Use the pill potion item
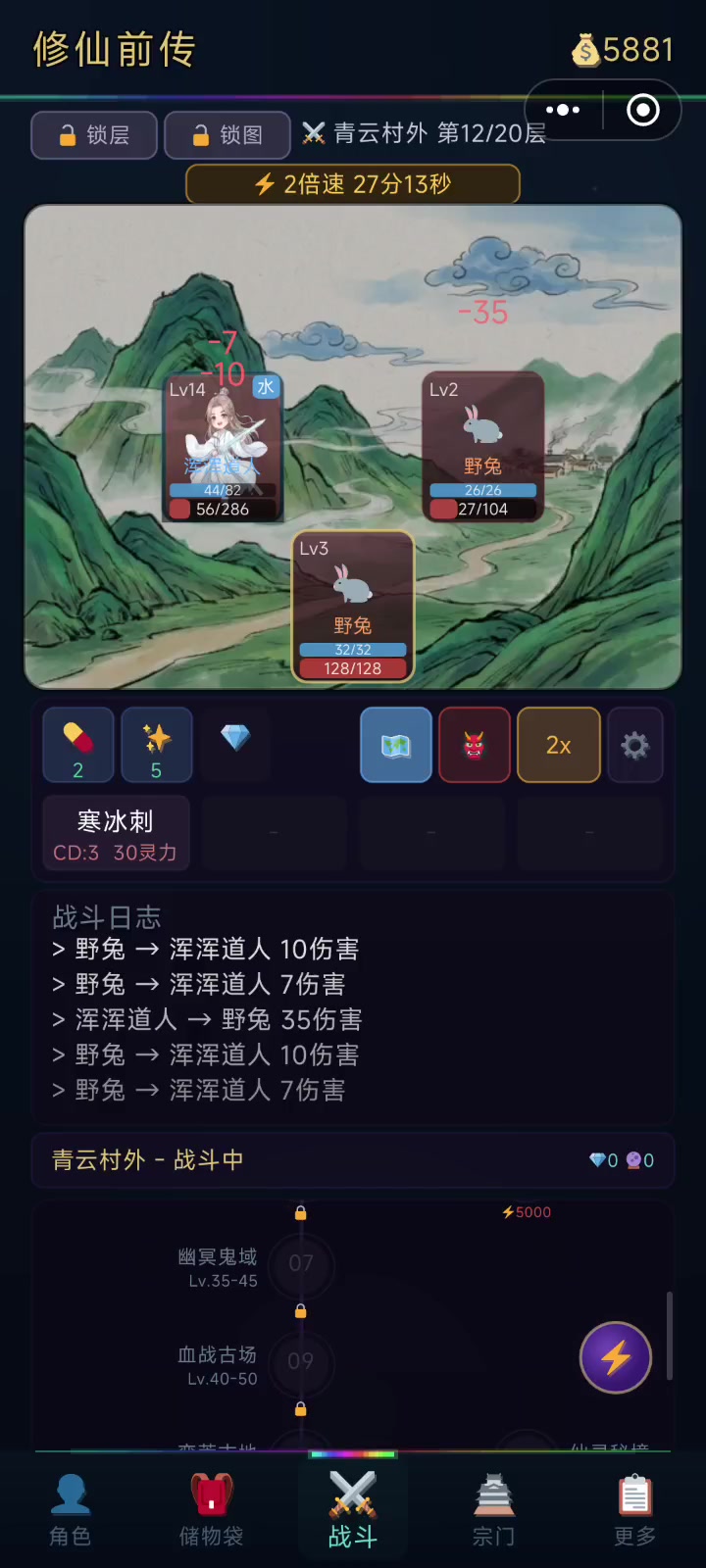706x1568 pixels. click(78, 745)
